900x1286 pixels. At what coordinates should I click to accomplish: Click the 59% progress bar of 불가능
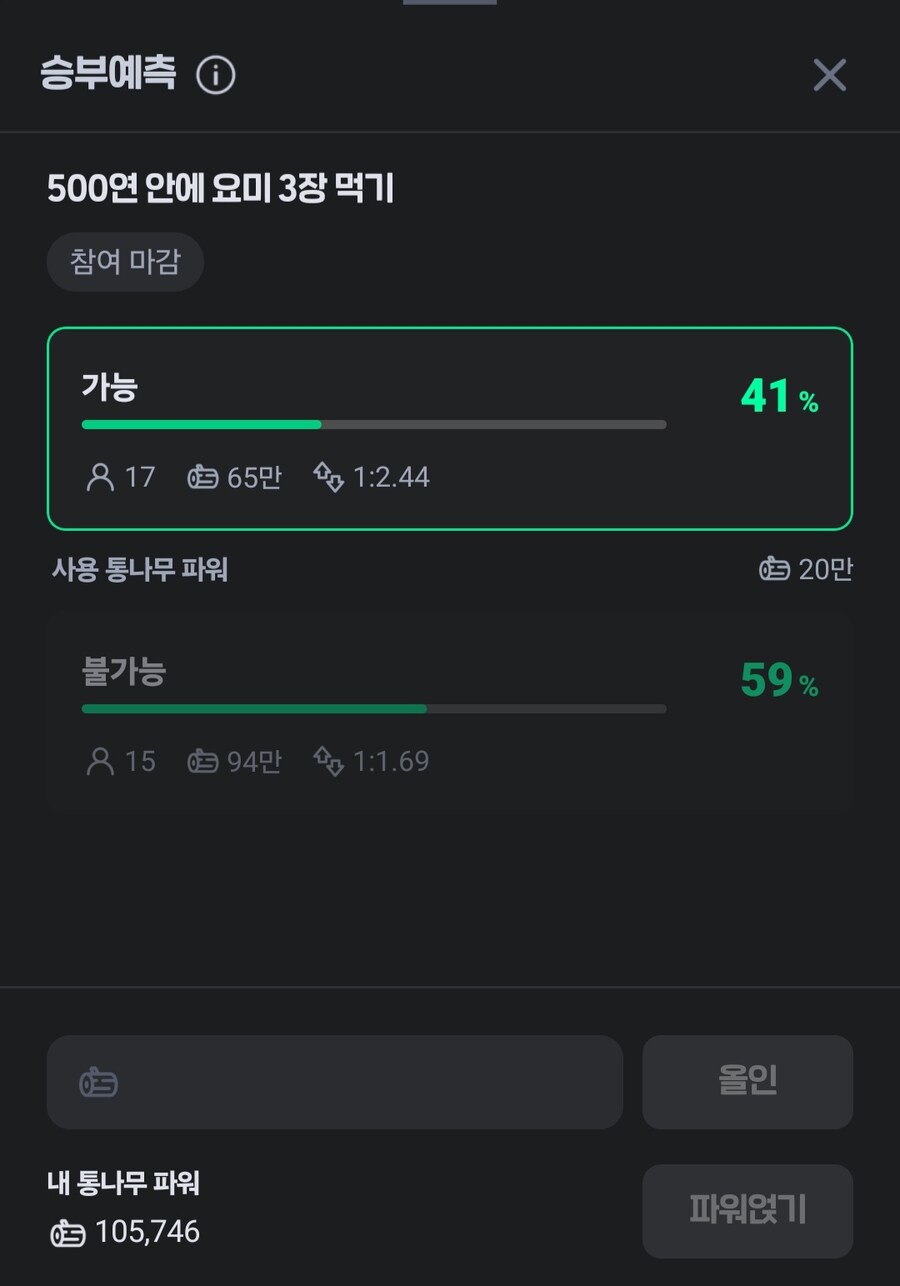point(373,708)
